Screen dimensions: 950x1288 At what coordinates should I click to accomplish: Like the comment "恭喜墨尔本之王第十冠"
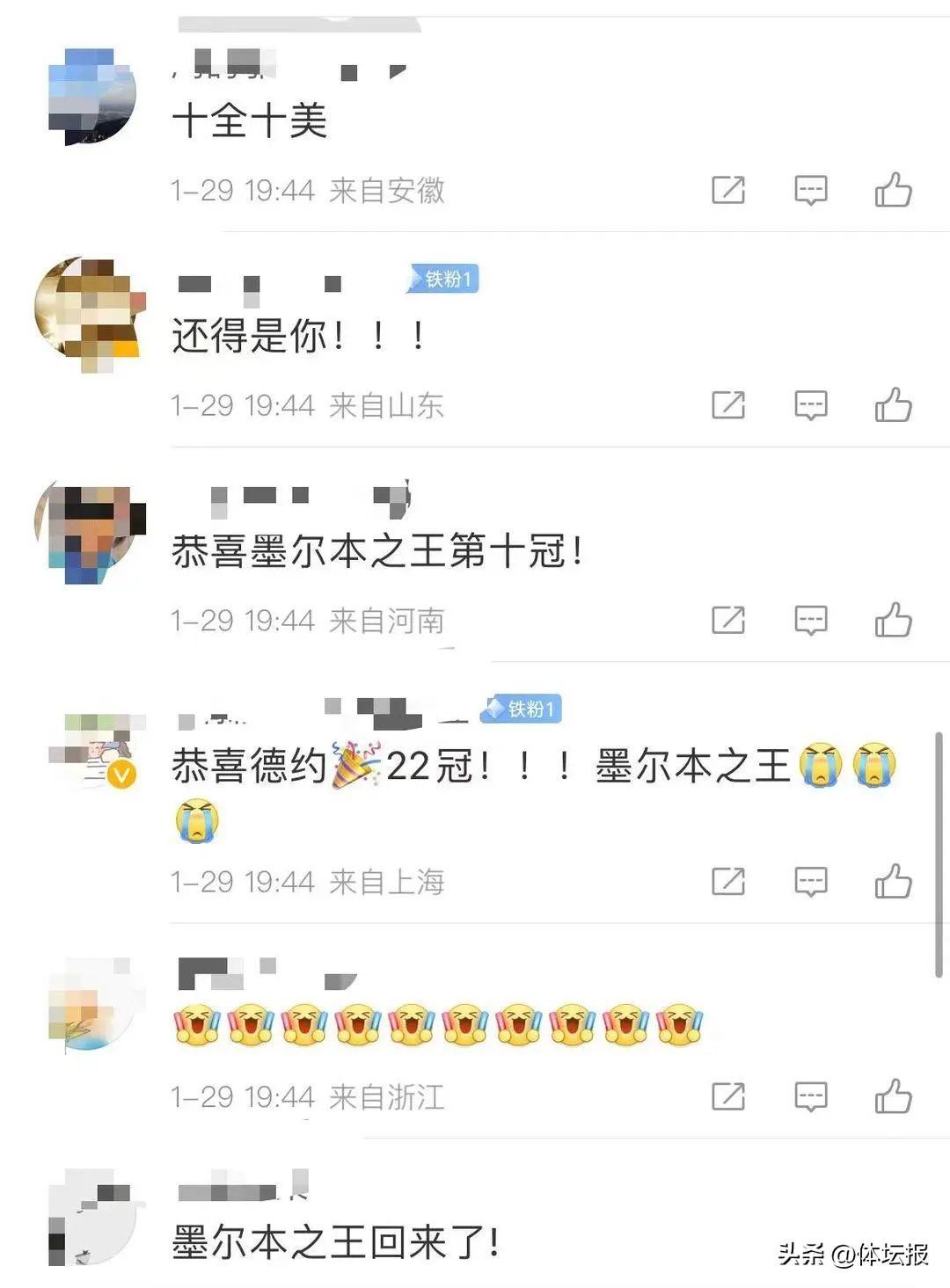pos(893,621)
